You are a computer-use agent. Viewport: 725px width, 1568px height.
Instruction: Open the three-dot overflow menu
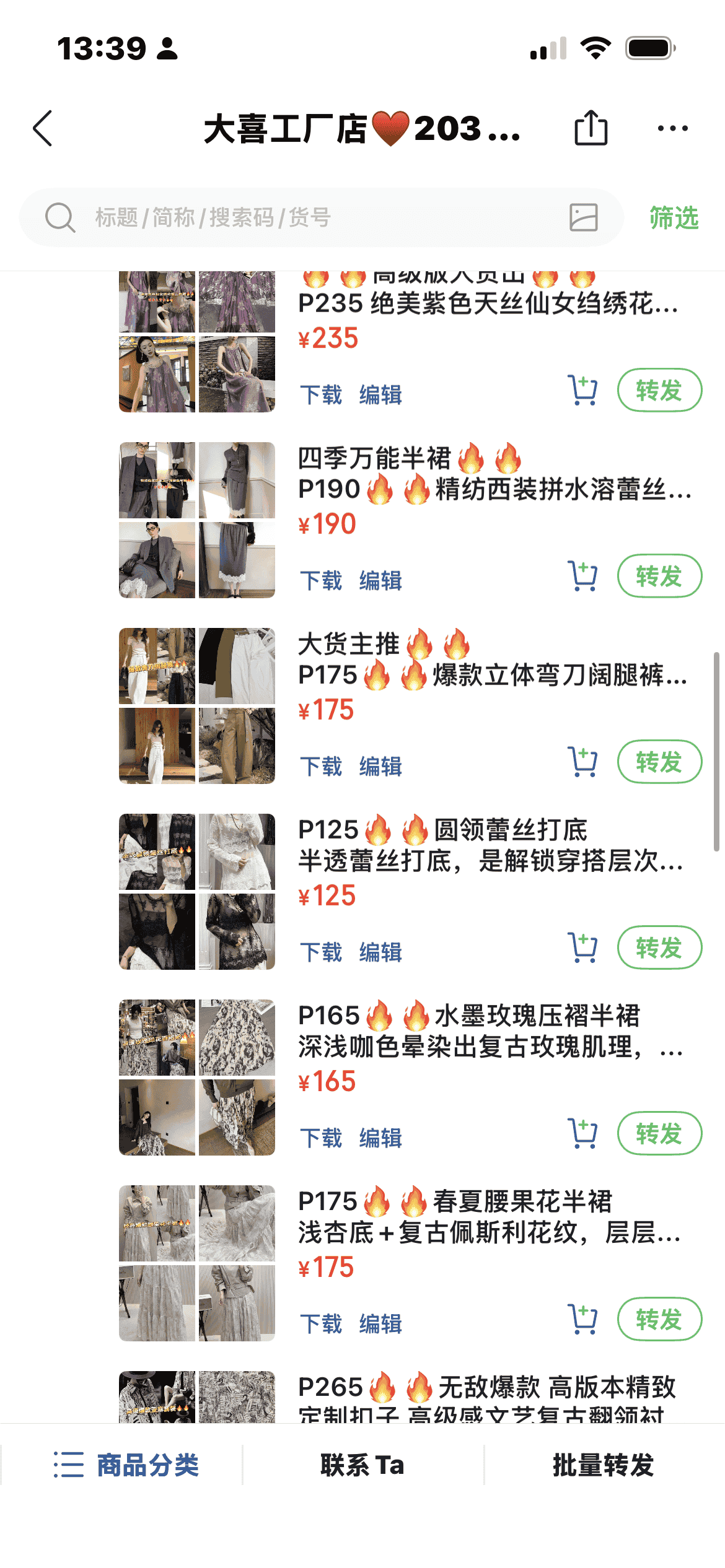click(672, 128)
